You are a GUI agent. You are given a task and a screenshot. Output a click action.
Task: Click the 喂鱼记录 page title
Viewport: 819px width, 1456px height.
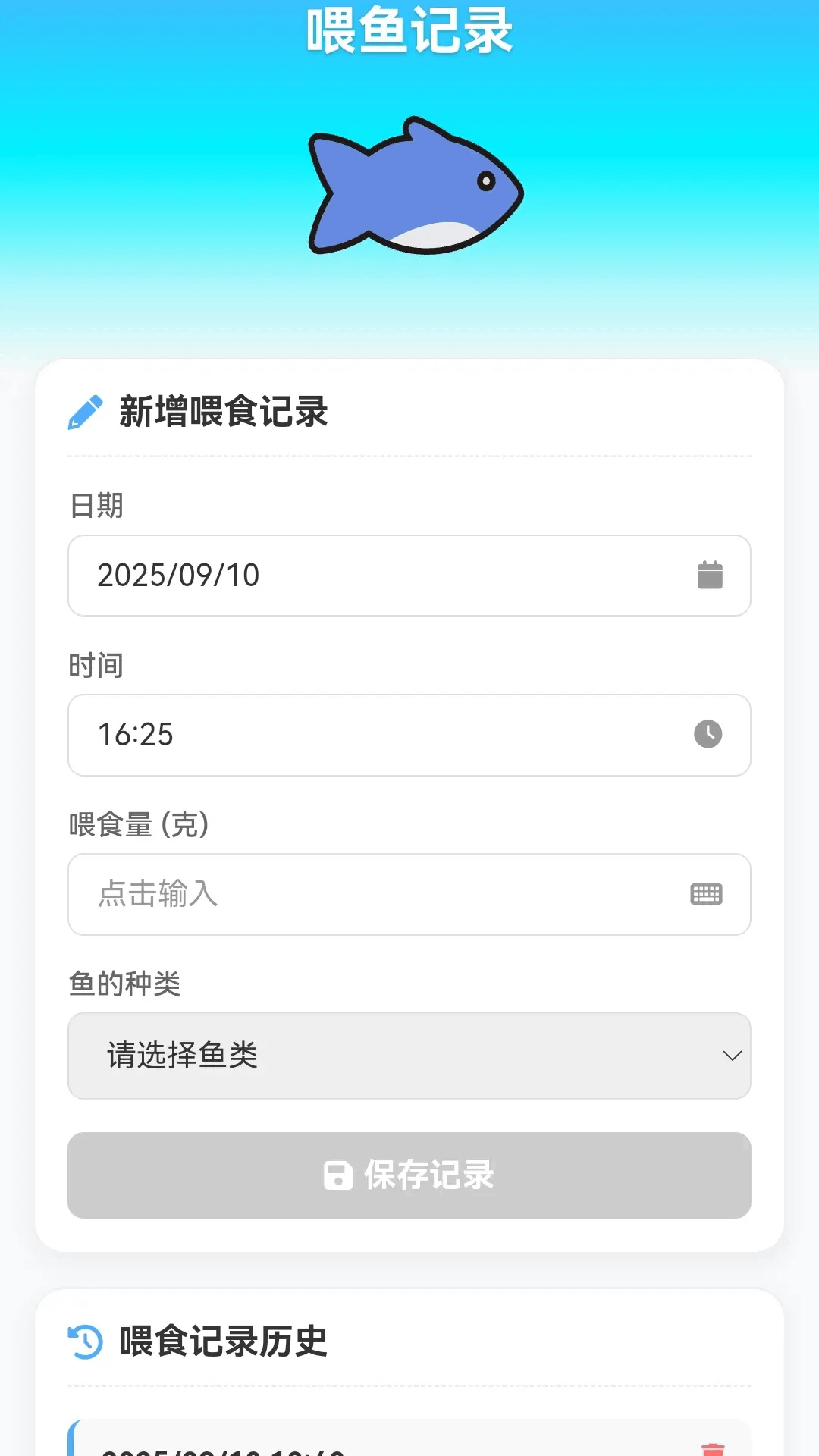409,29
